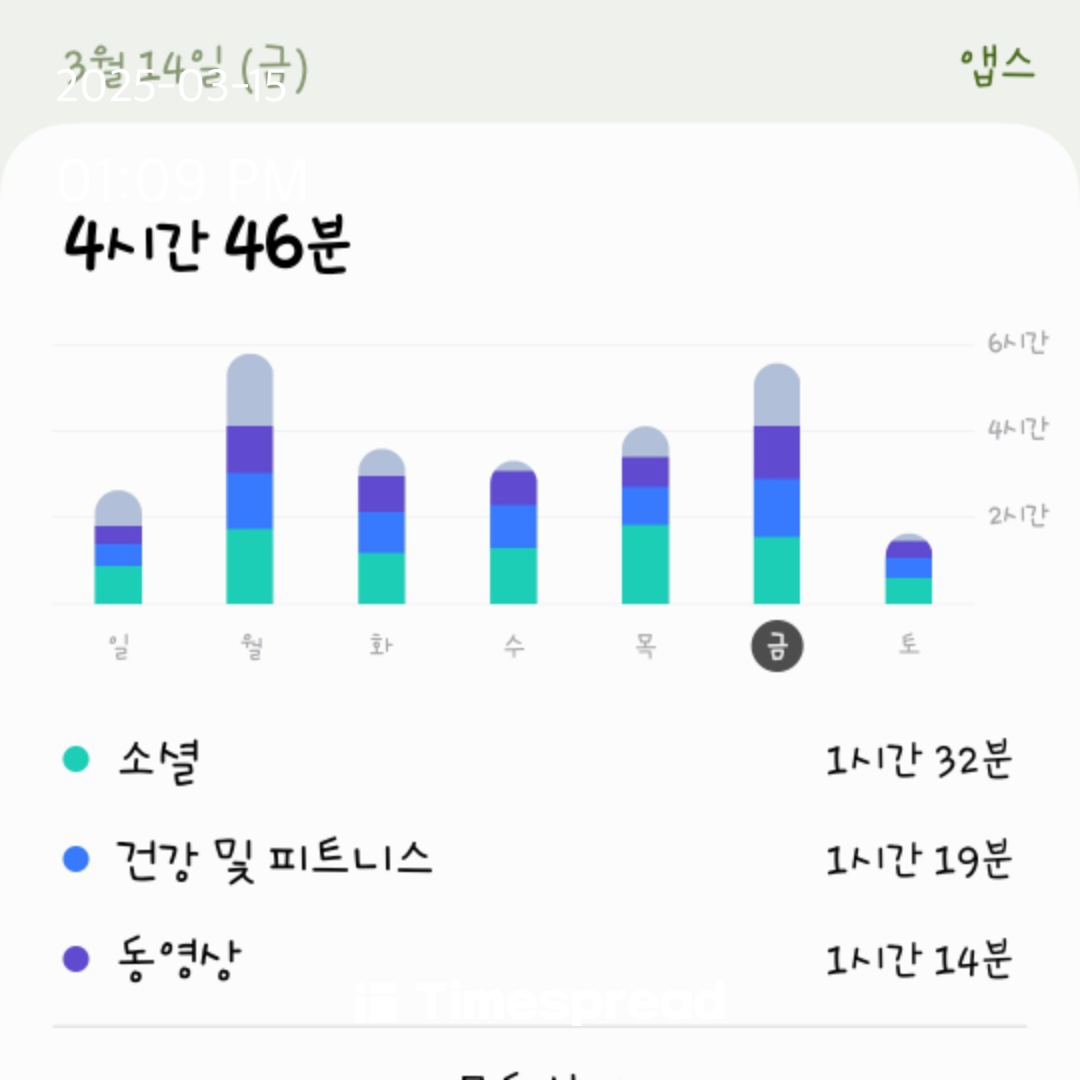Select the 월 bar in the chart
This screenshot has height=1080, width=1080.
(x=249, y=479)
